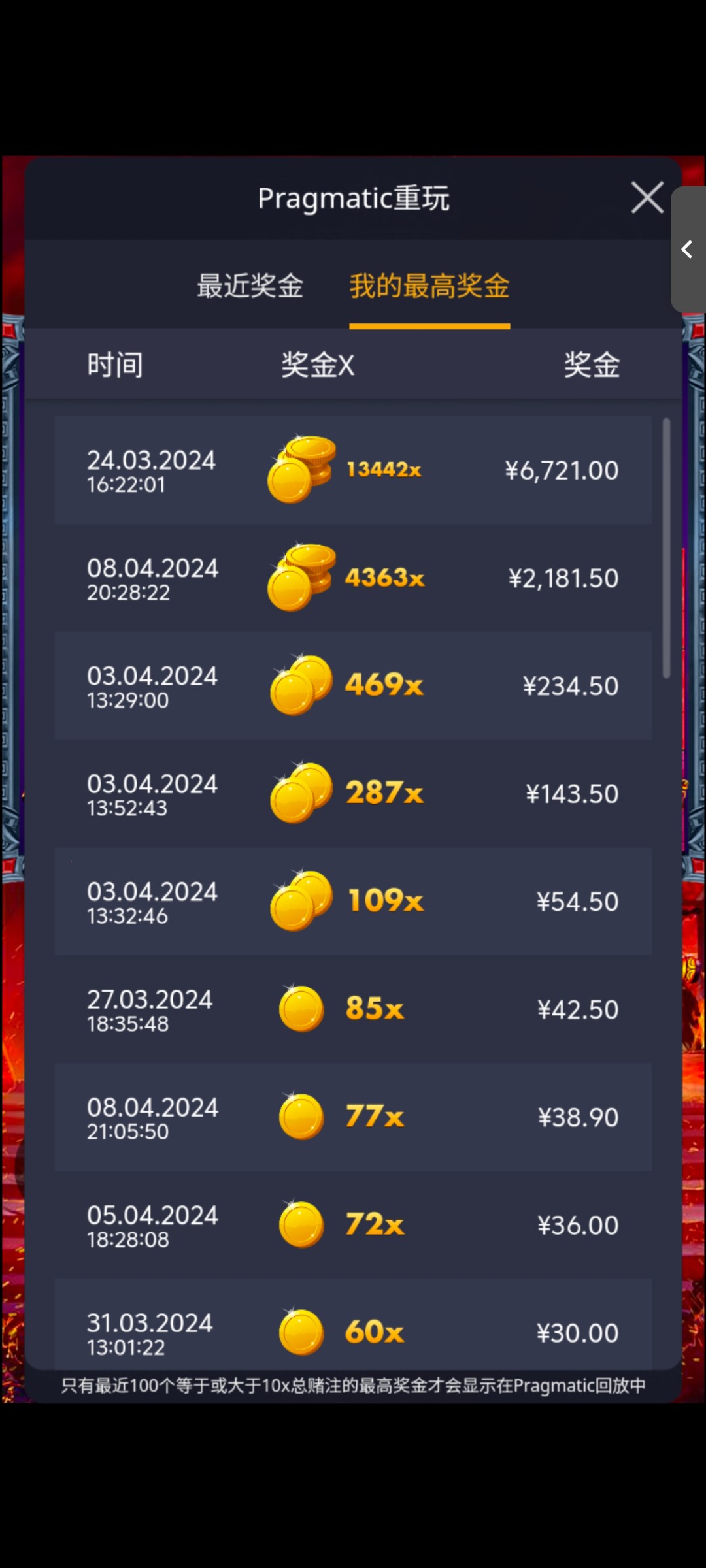The image size is (706, 1568).
Task: Expand the side panel arrow handle
Action: click(687, 249)
